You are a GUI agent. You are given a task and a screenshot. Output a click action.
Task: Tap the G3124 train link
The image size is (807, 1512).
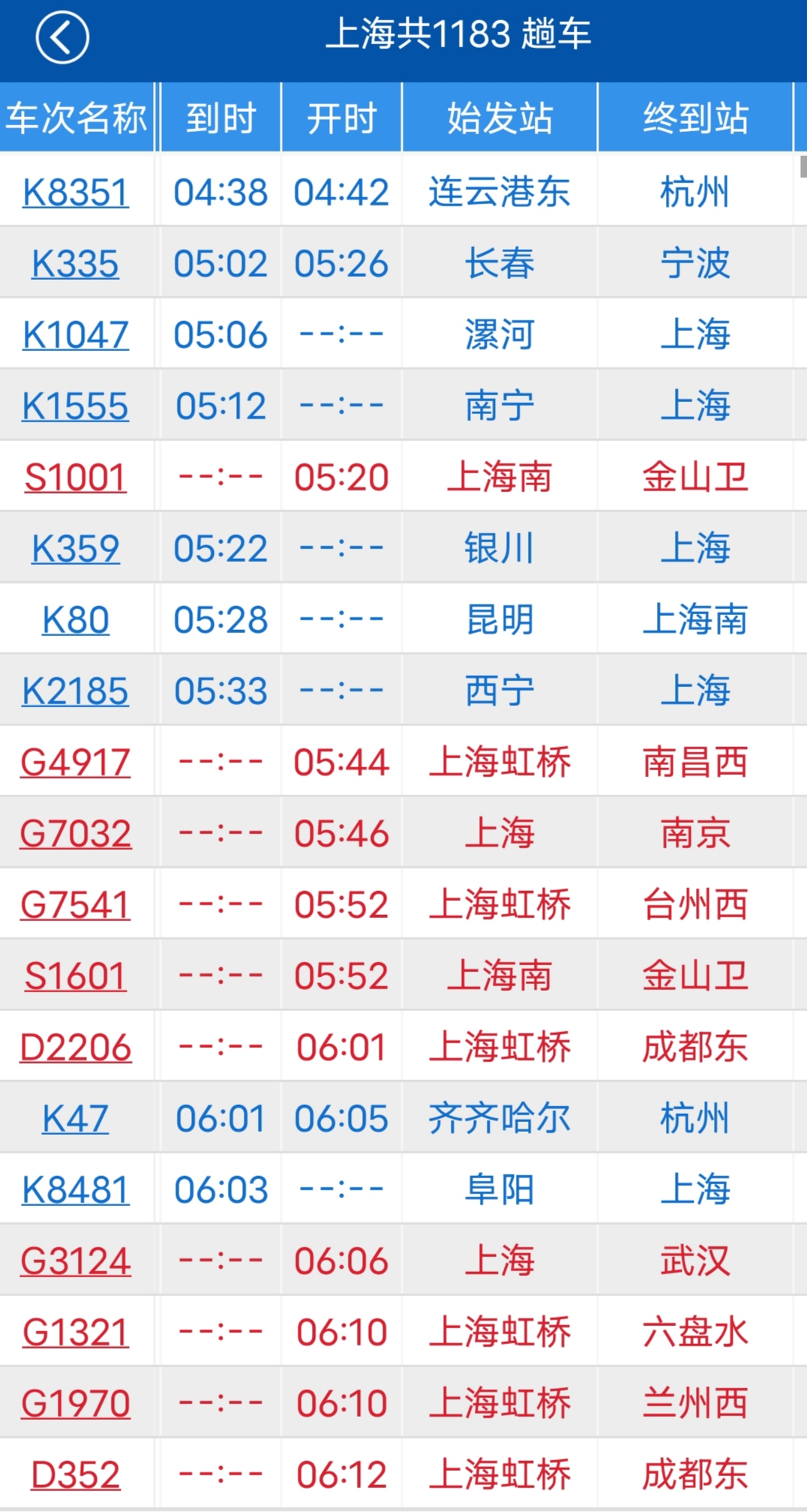(x=75, y=1261)
